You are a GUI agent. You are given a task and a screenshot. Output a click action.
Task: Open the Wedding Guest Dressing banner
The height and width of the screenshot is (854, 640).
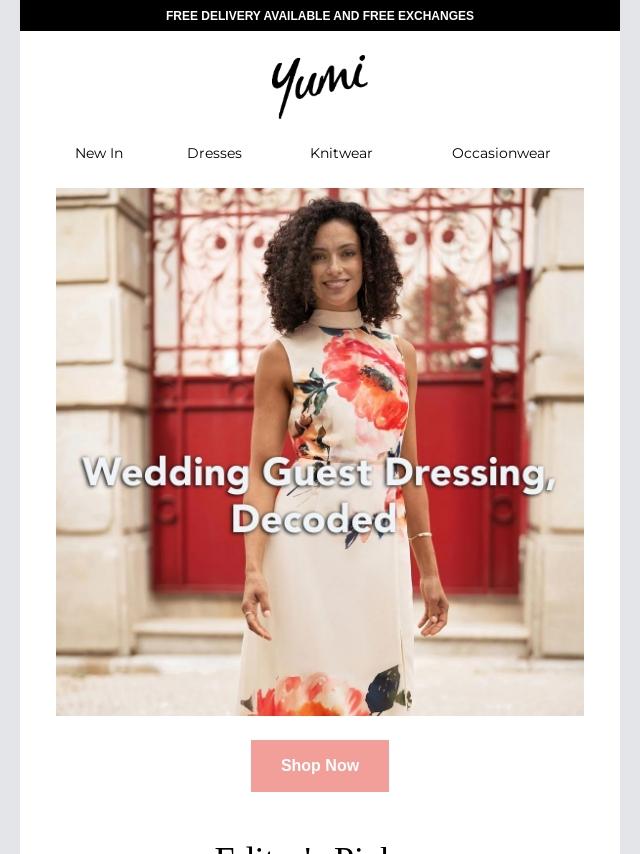tap(320, 452)
